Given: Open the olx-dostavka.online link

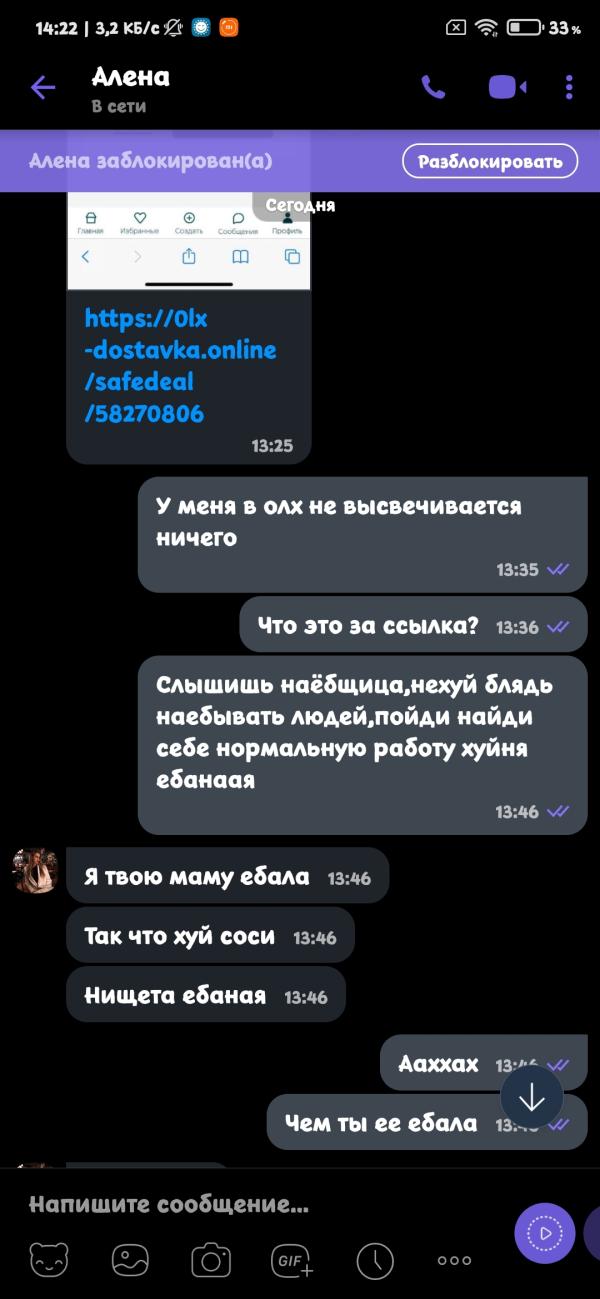Looking at the screenshot, I should (180, 365).
